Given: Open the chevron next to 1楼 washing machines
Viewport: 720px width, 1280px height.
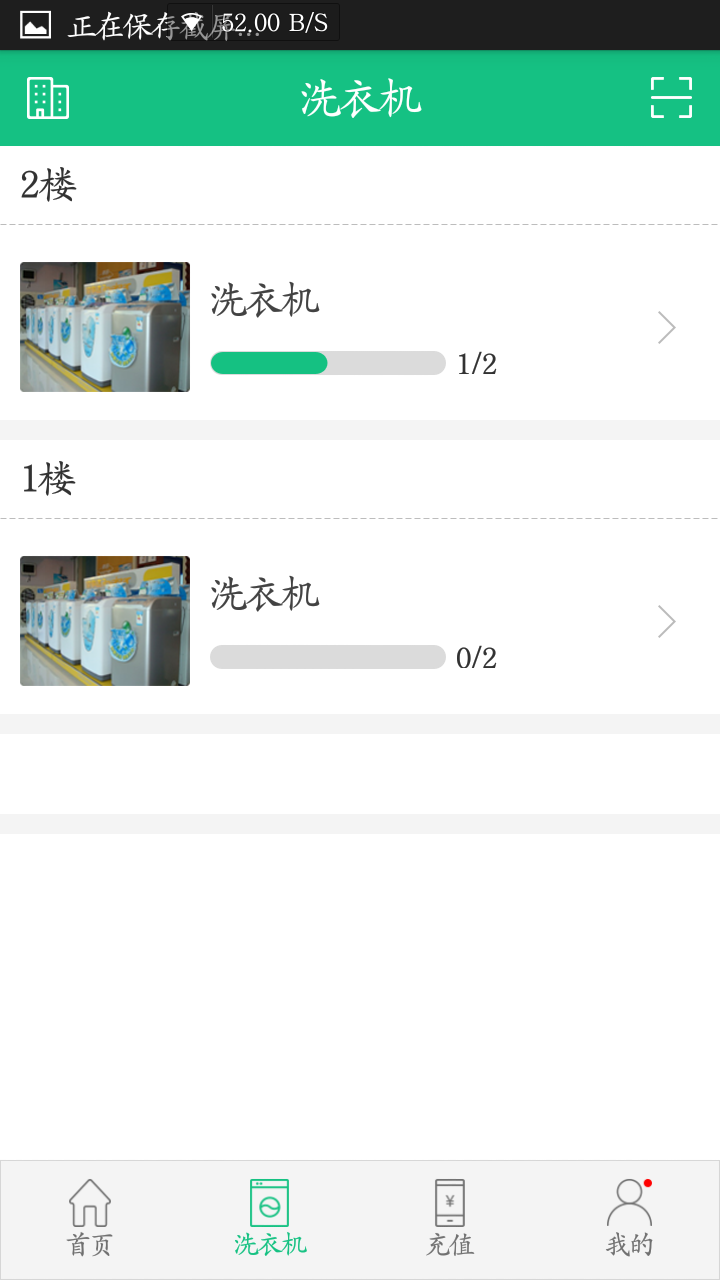Looking at the screenshot, I should (x=666, y=621).
